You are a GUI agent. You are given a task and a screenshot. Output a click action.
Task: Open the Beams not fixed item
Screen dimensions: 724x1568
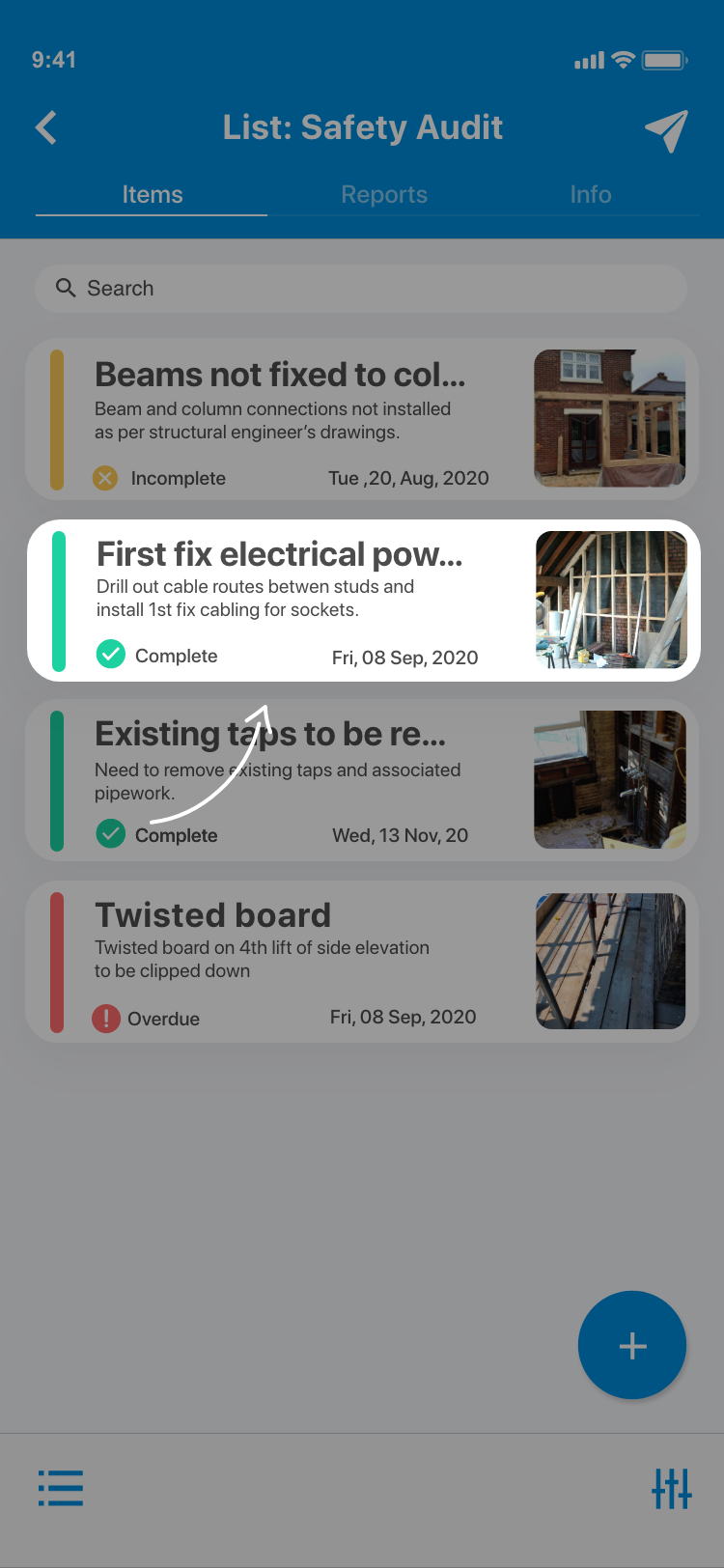point(290,419)
